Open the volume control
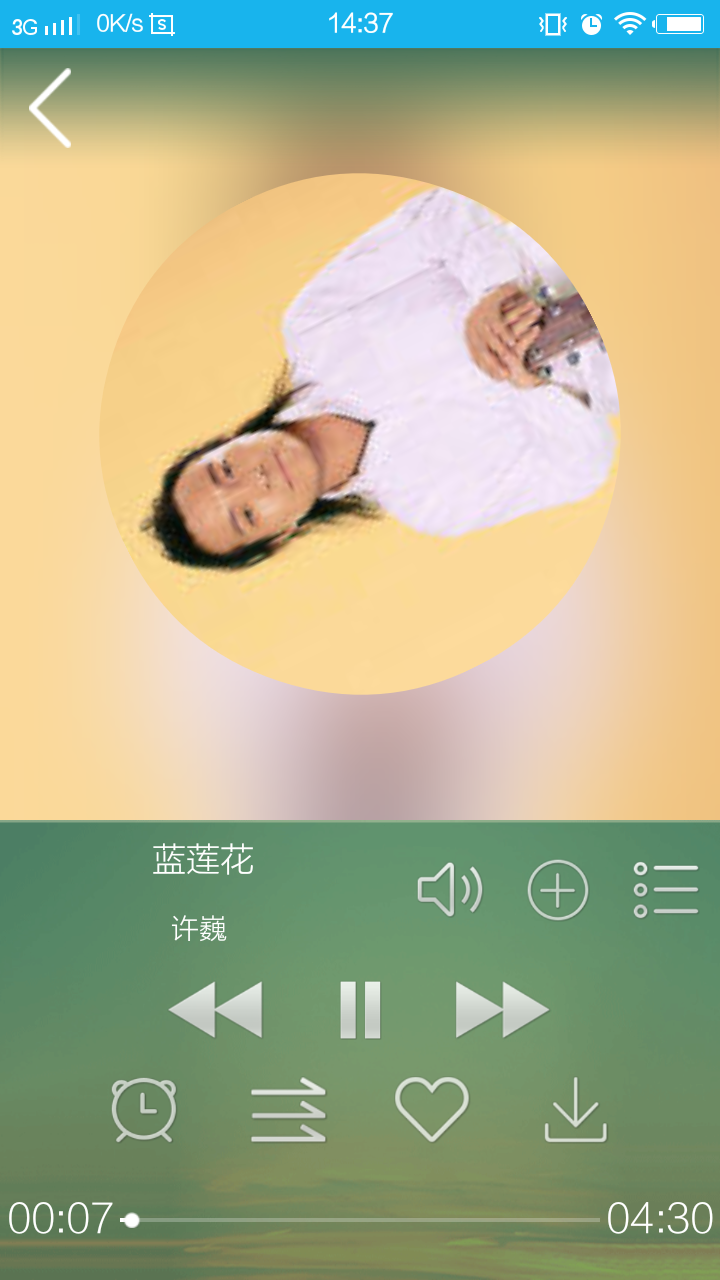The width and height of the screenshot is (720, 1280). click(452, 888)
